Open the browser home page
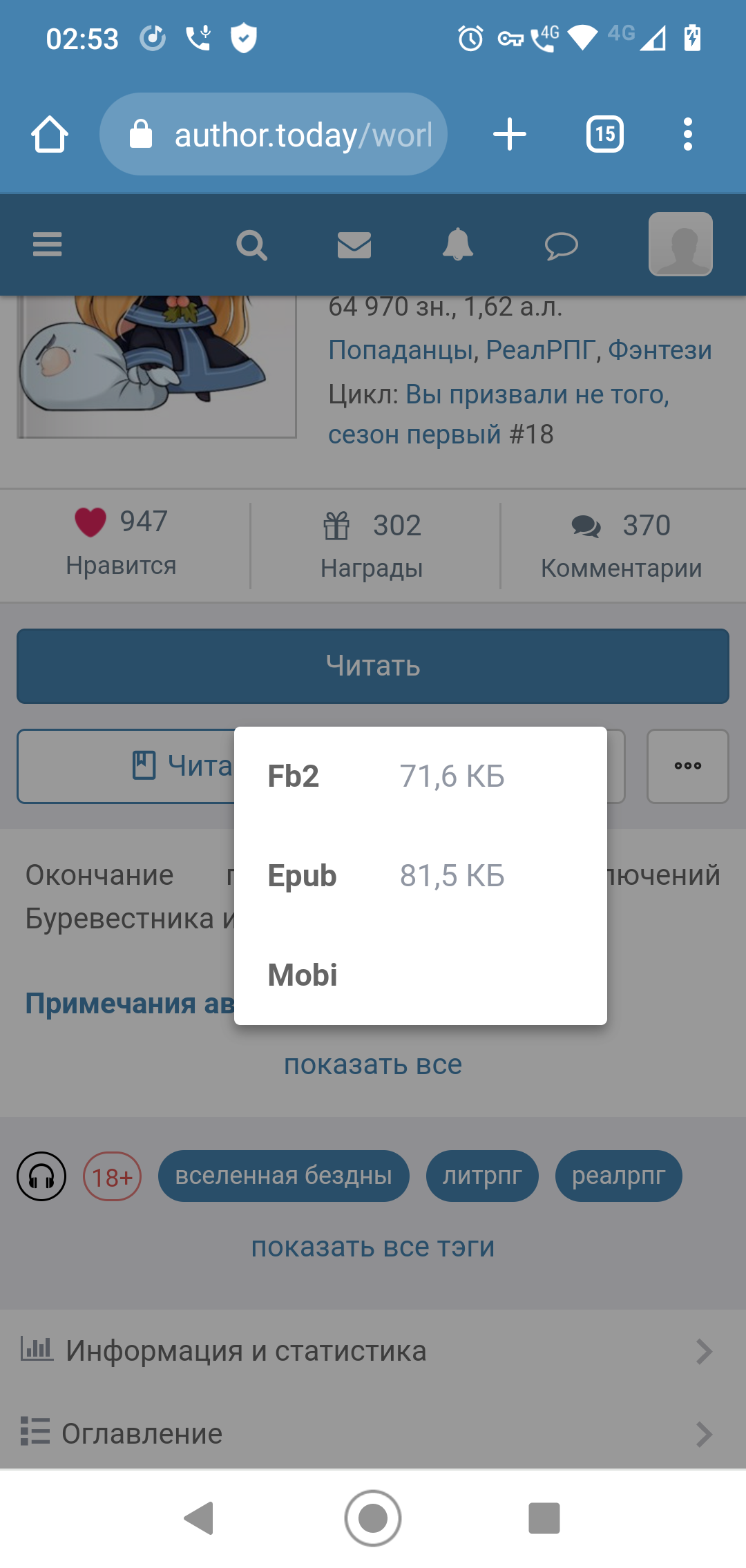 coord(50,134)
